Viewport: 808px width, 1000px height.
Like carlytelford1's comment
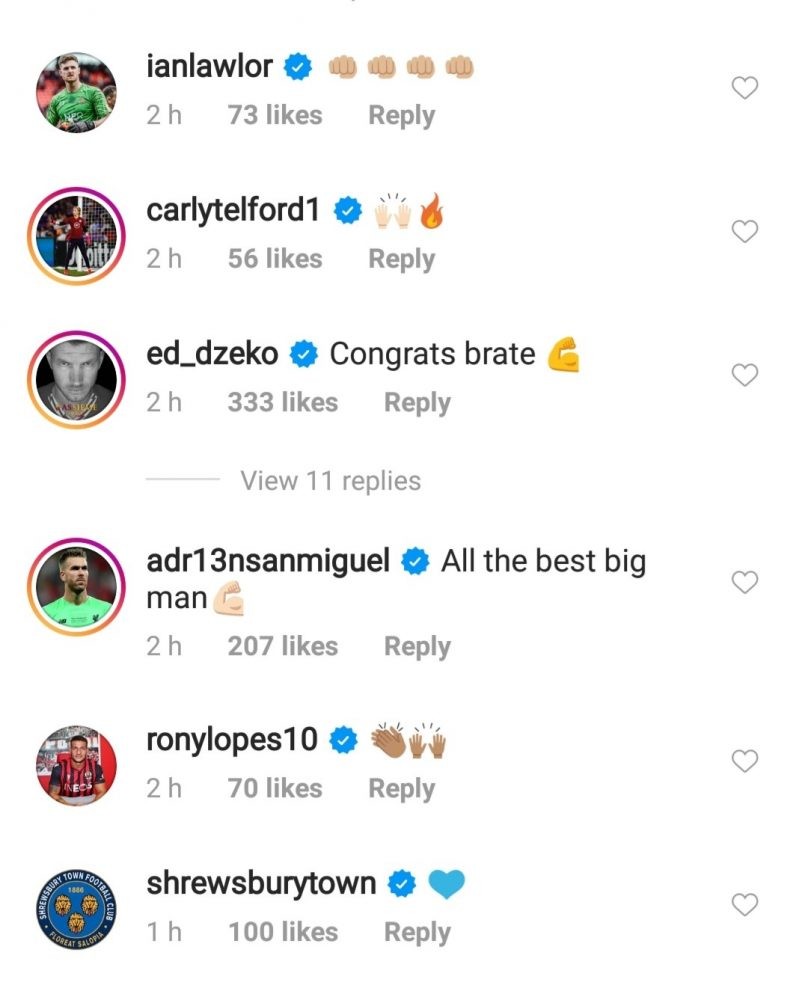(x=745, y=232)
